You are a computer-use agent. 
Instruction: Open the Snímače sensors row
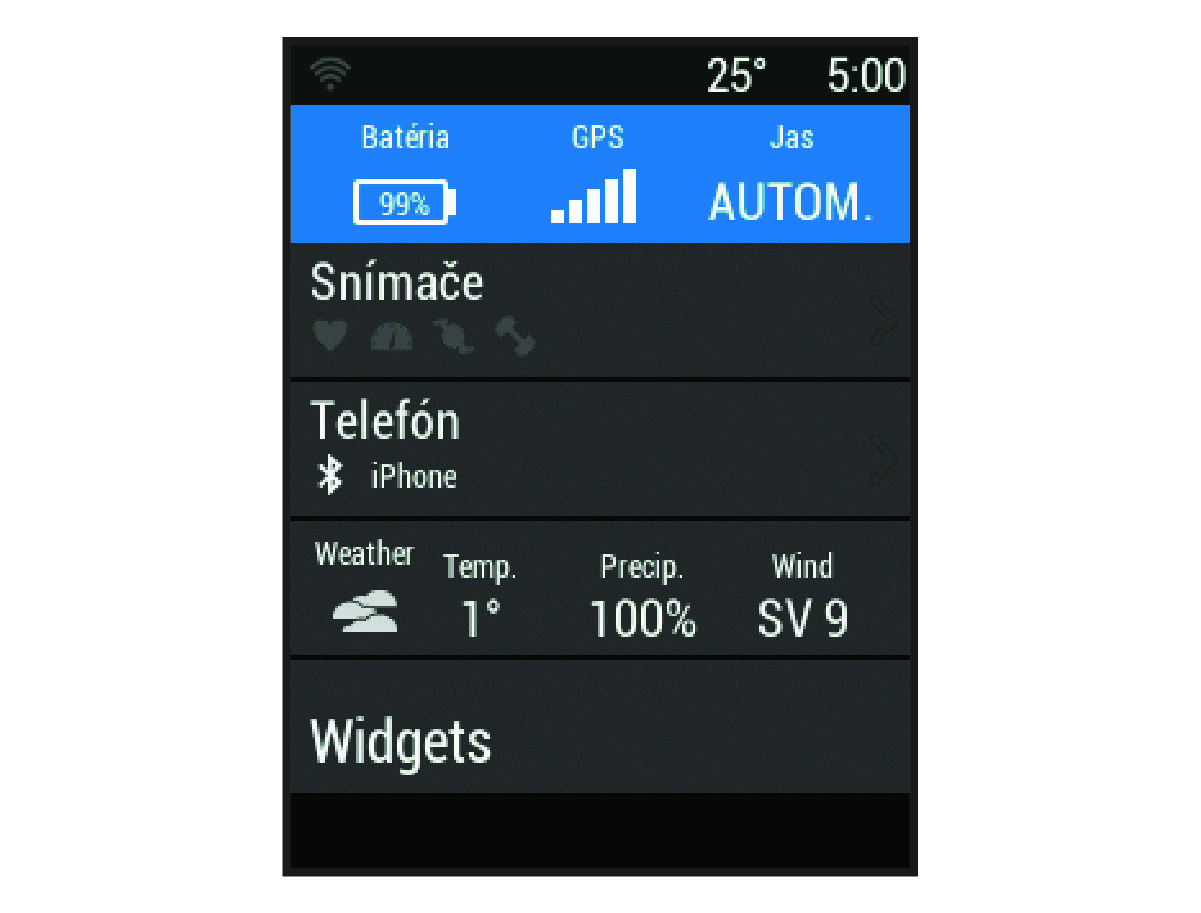tap(600, 310)
